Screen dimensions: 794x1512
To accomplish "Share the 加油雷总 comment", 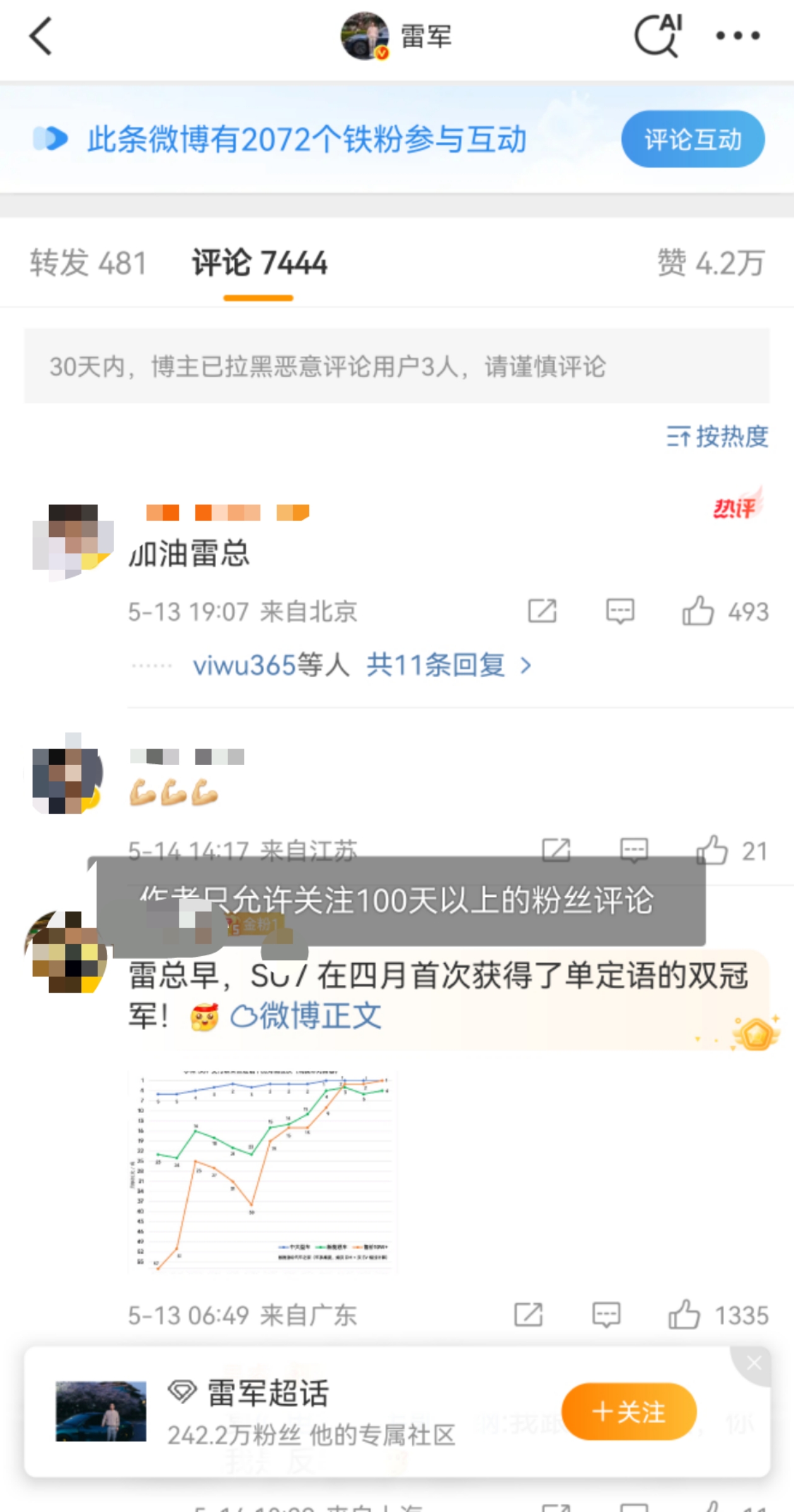I will click(542, 611).
